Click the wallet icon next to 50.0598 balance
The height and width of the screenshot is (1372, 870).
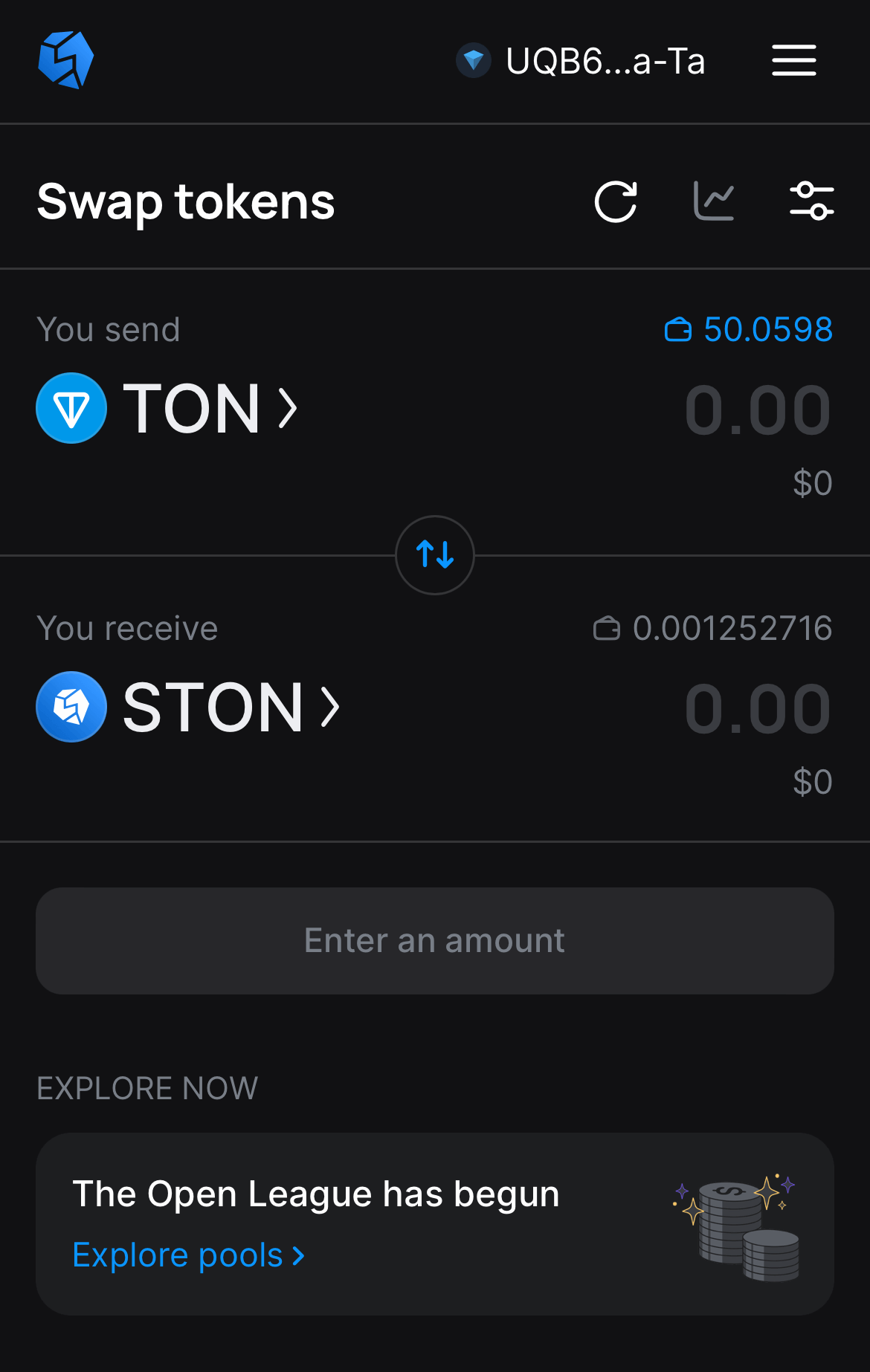679,331
